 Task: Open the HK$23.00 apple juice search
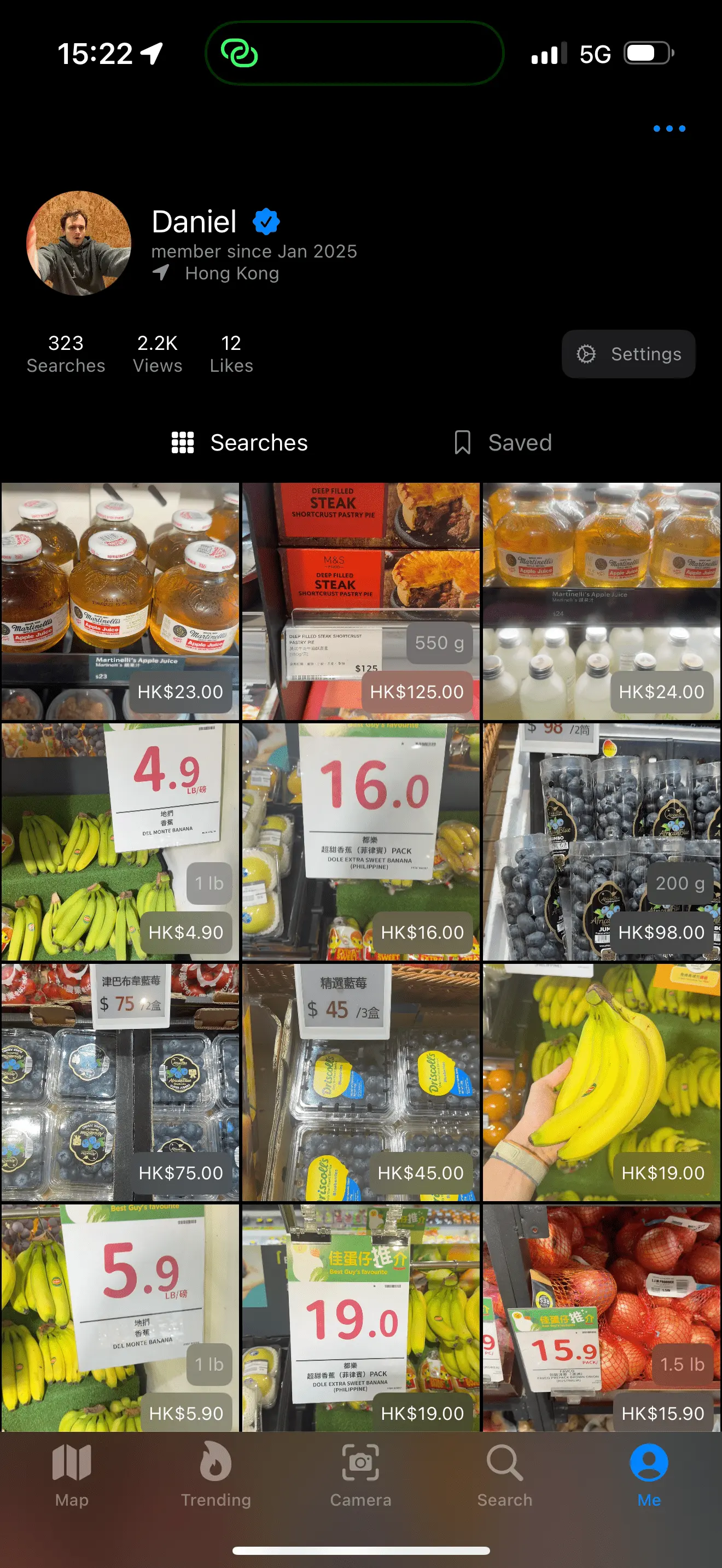120,601
